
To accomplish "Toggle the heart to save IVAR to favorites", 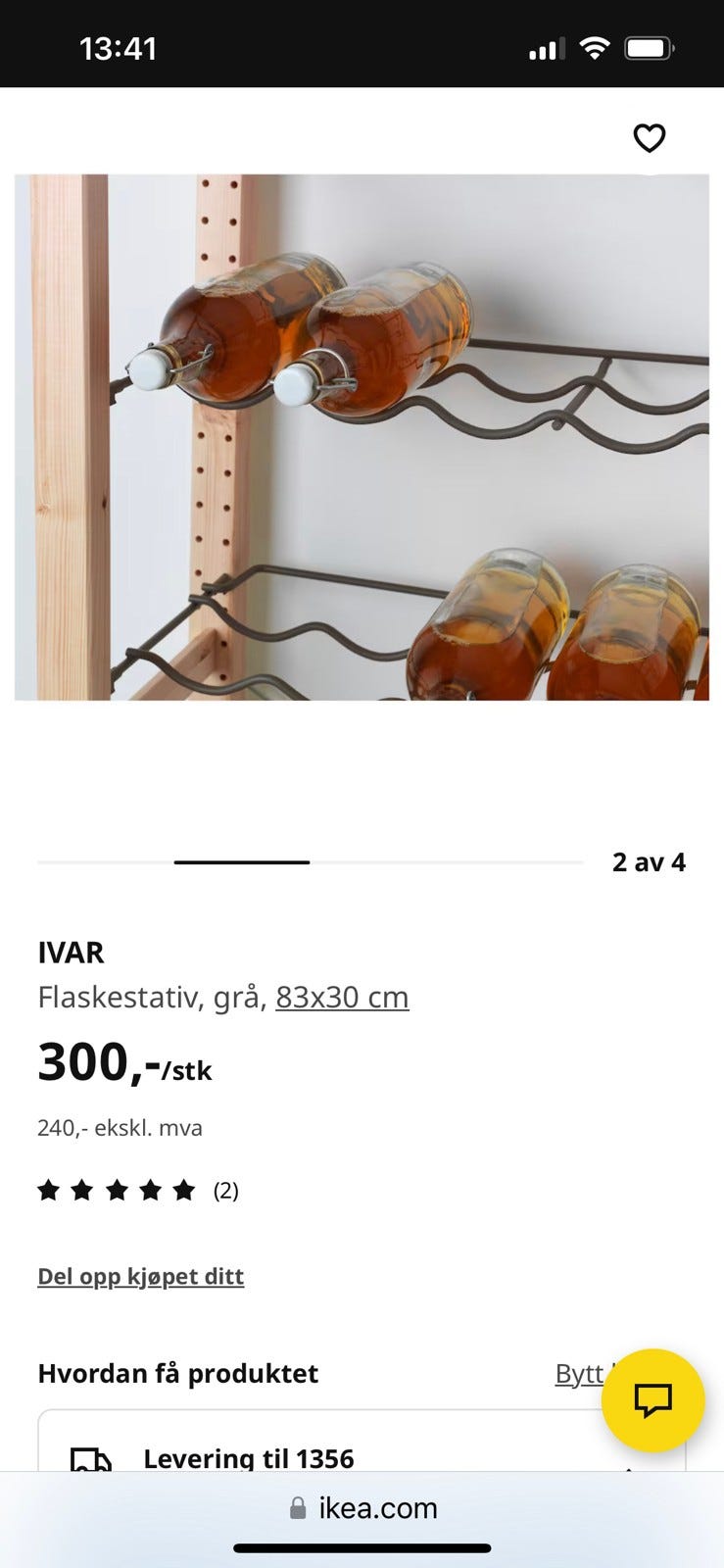I will (651, 137).
